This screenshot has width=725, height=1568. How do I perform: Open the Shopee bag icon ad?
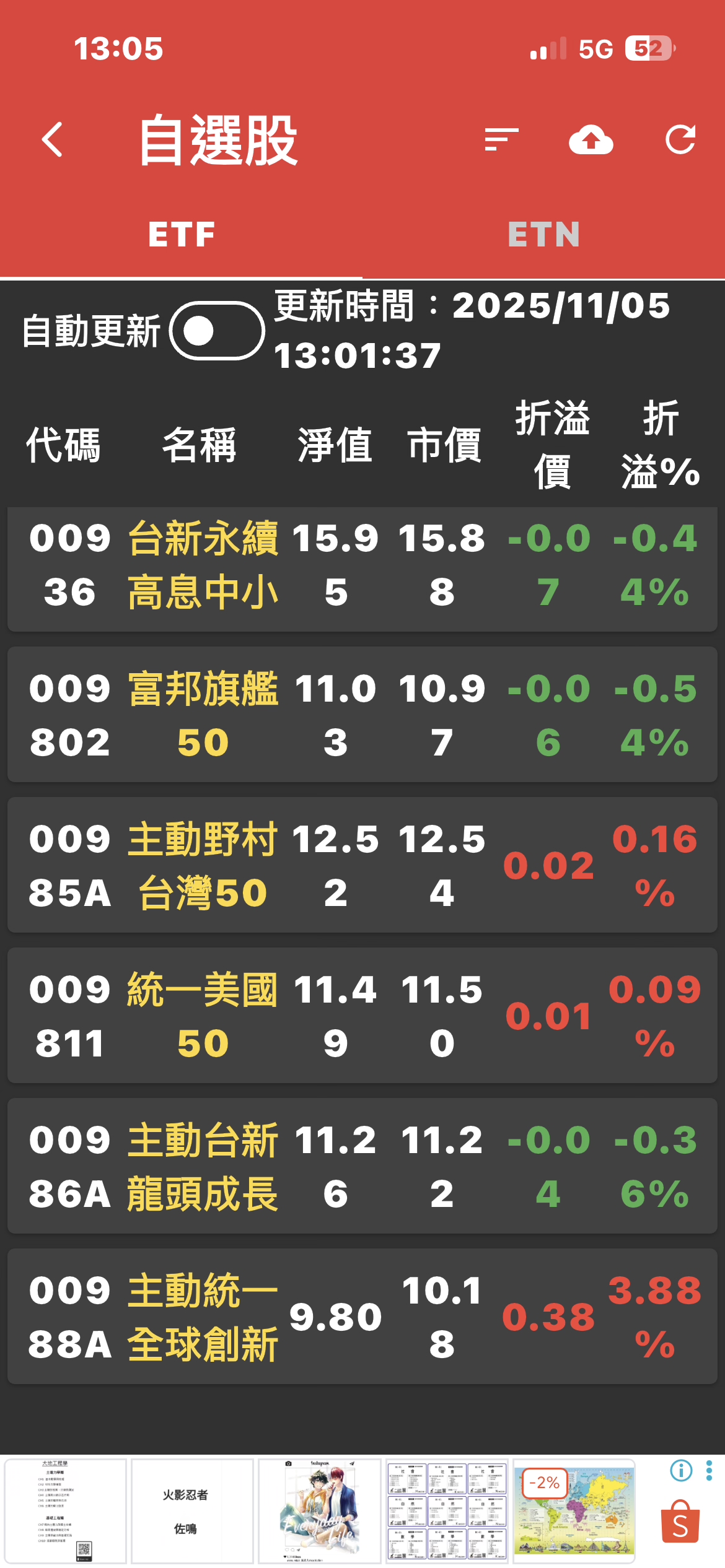coord(680,1522)
